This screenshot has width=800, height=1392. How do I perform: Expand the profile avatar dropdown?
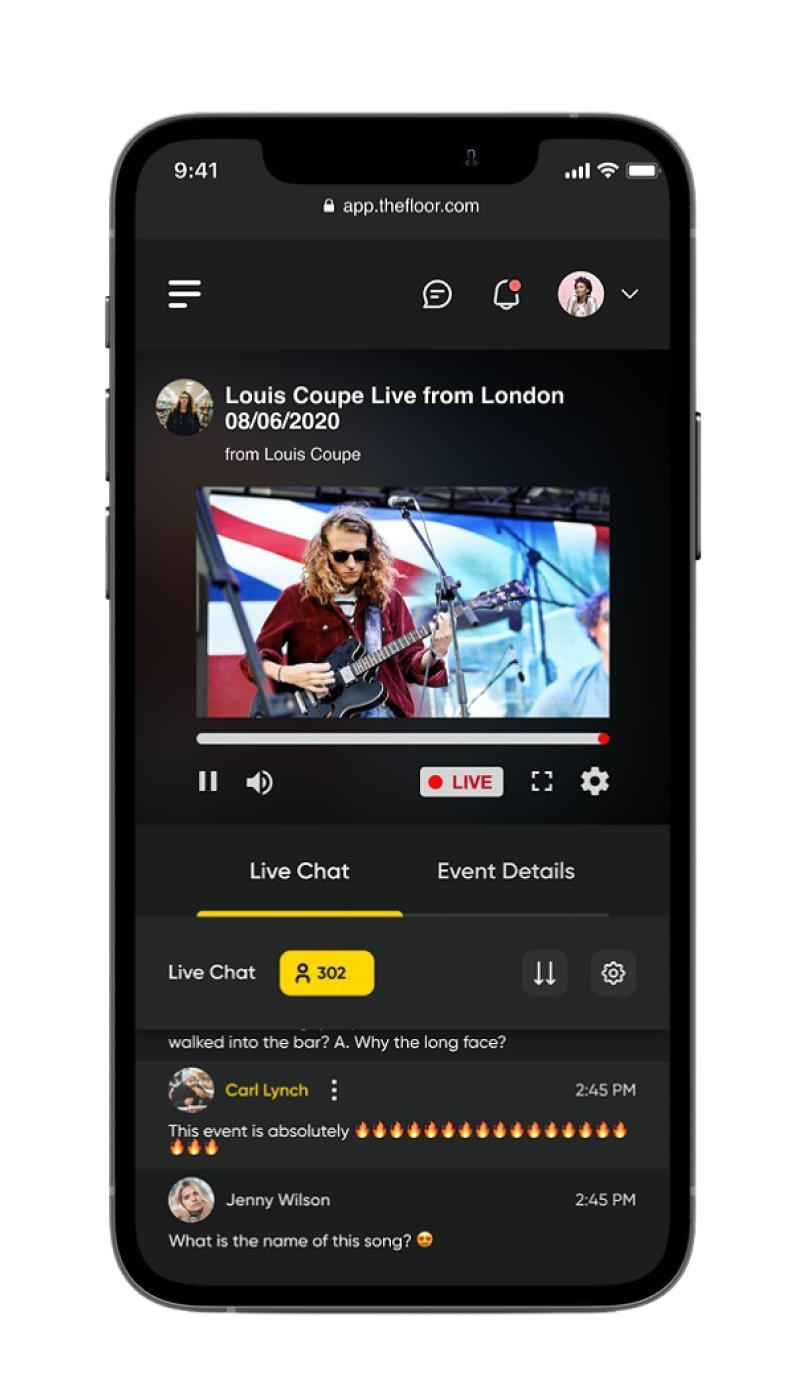[630, 294]
